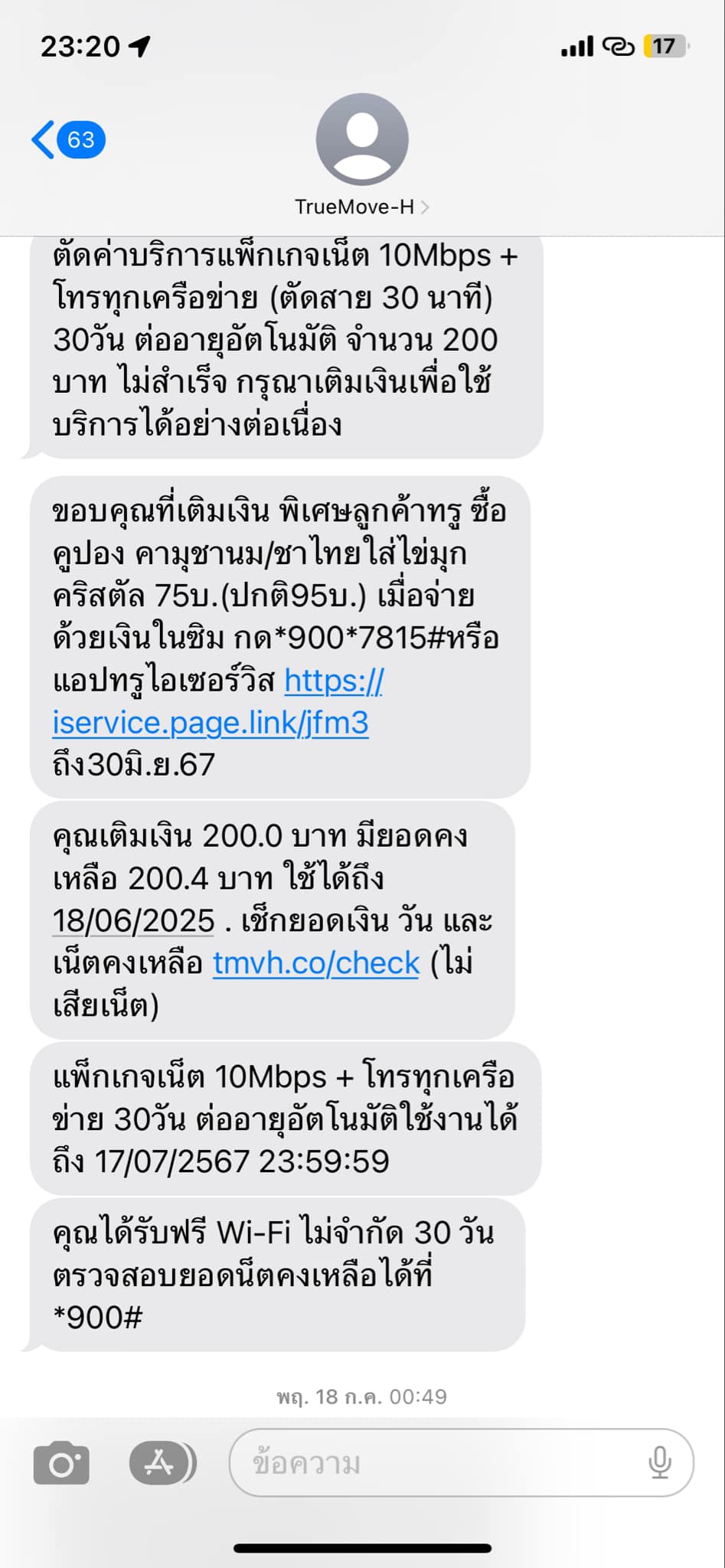
Task: Go back to the messages list
Action: (68, 140)
